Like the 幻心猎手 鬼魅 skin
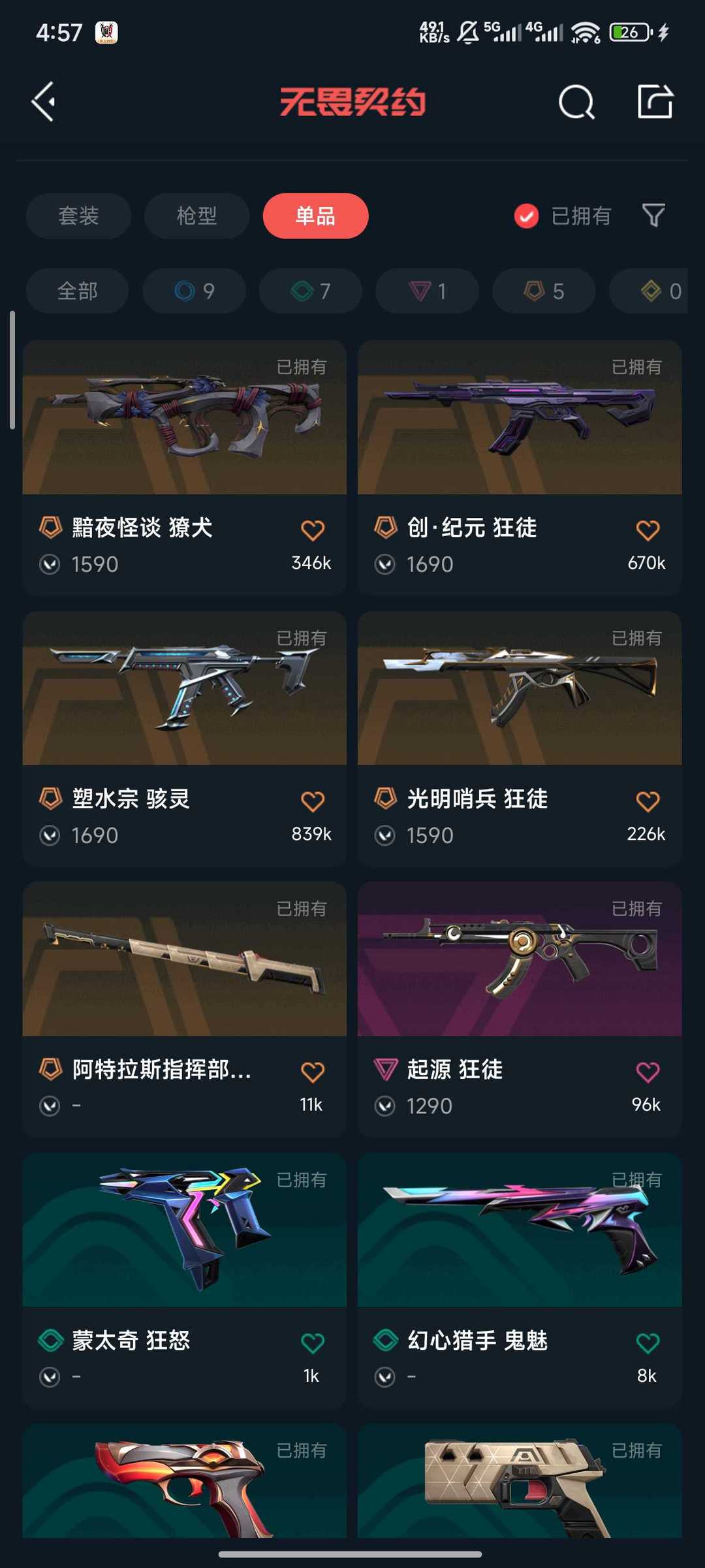 point(648,1343)
